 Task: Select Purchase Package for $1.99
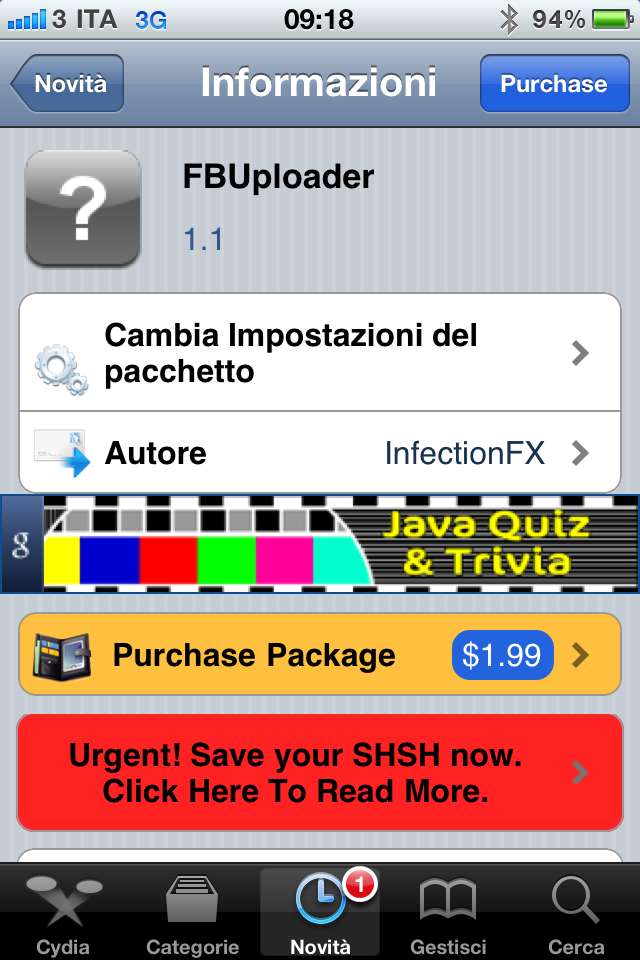[x=320, y=655]
